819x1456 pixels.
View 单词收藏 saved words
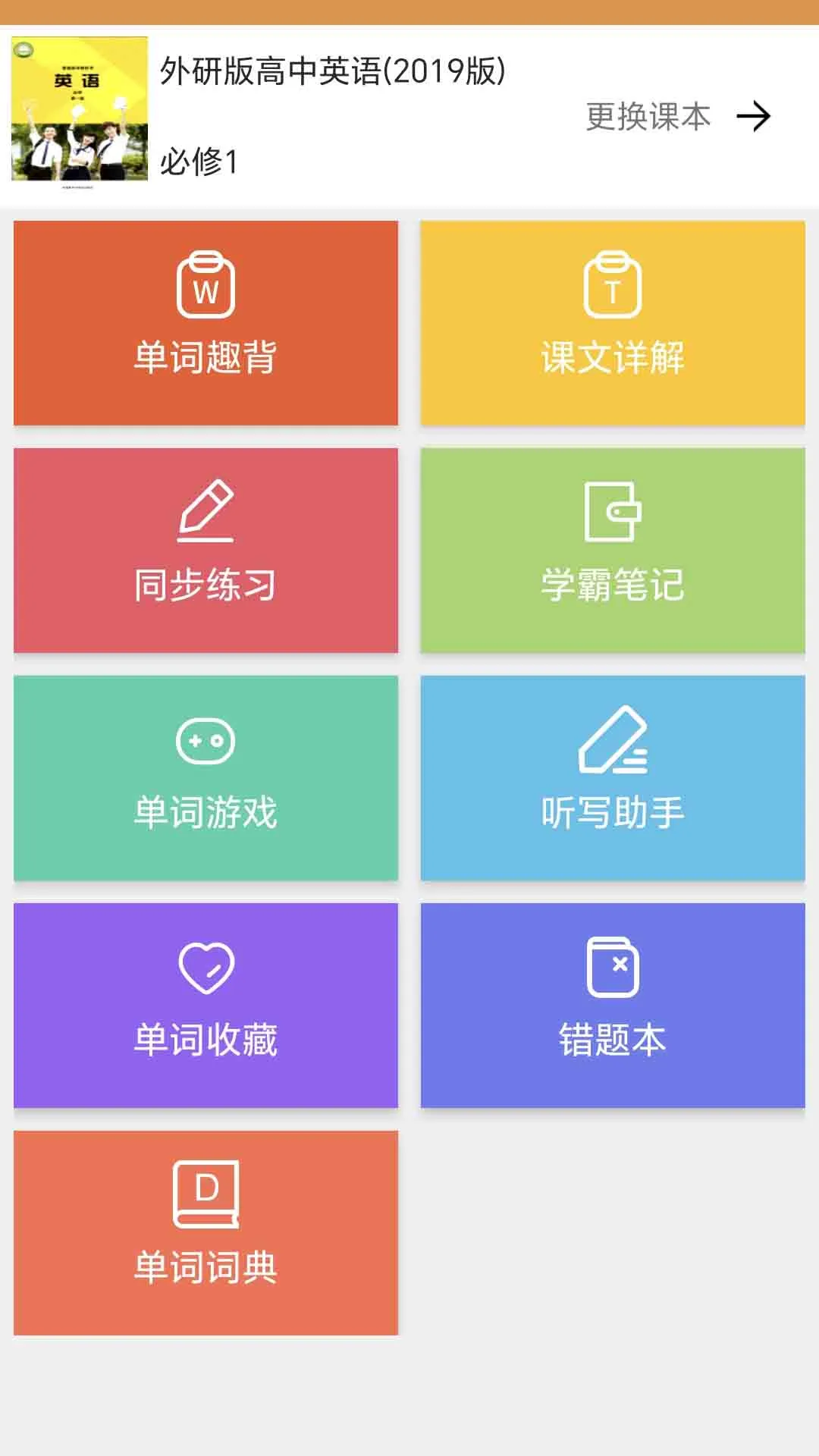[206, 1006]
